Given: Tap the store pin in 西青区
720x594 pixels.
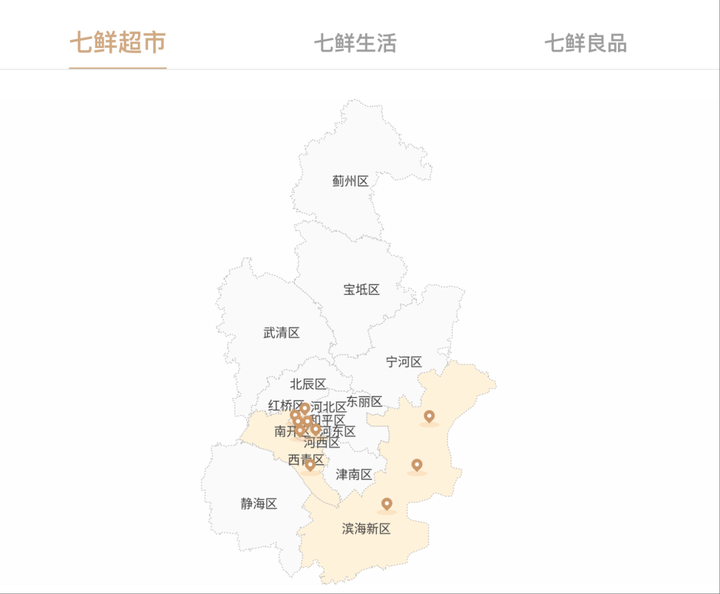Looking at the screenshot, I should point(310,464).
